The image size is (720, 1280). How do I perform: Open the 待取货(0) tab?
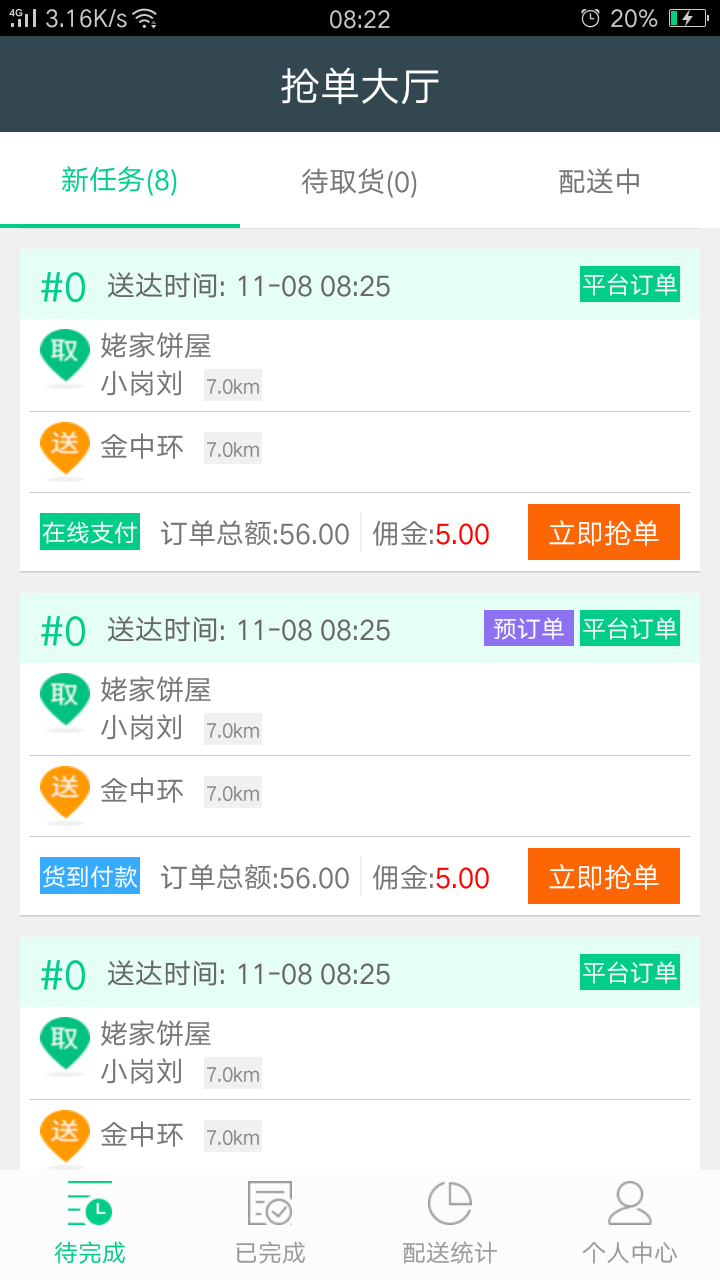(x=359, y=182)
